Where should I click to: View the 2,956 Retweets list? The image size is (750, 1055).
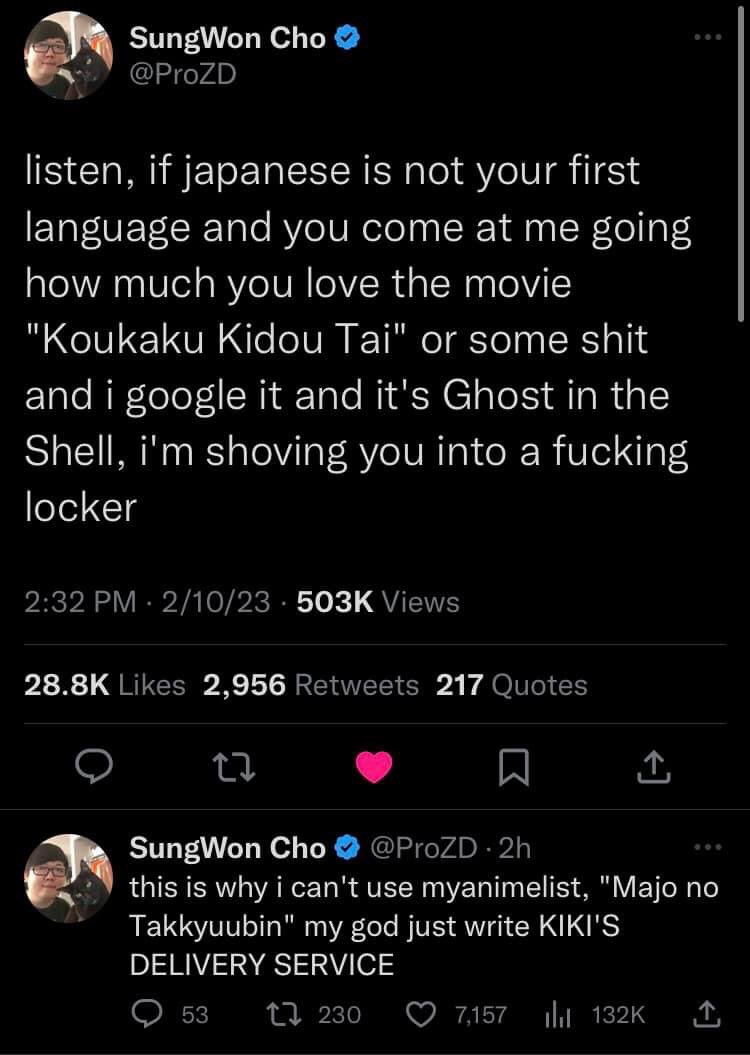[311, 685]
